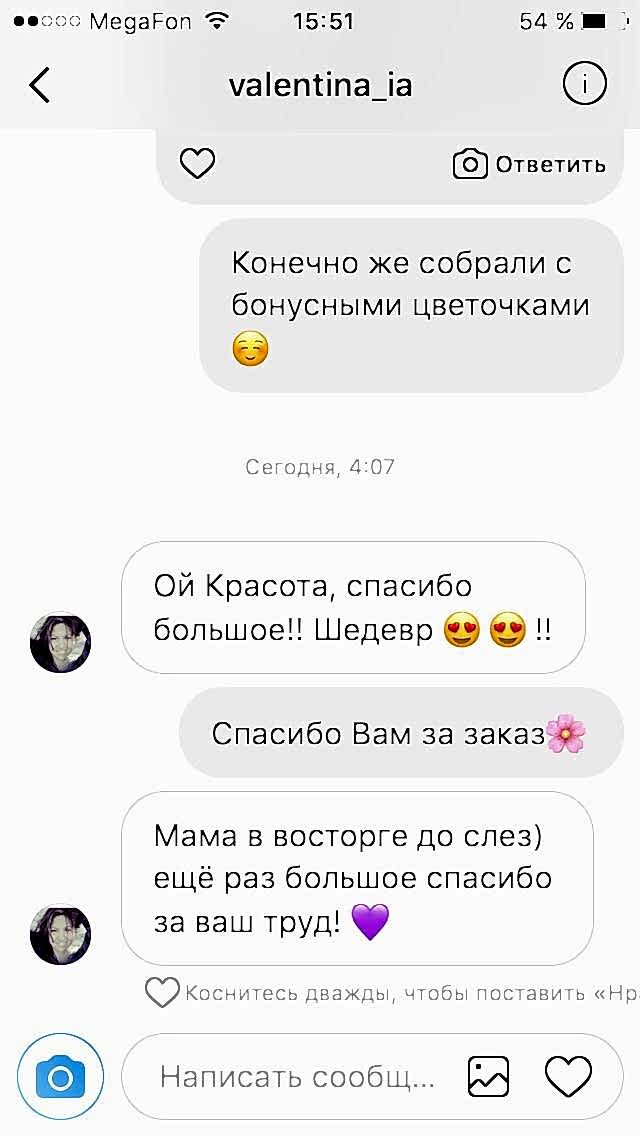The image size is (640, 1136).
Task: Go back to the inbox list
Action: (x=40, y=86)
